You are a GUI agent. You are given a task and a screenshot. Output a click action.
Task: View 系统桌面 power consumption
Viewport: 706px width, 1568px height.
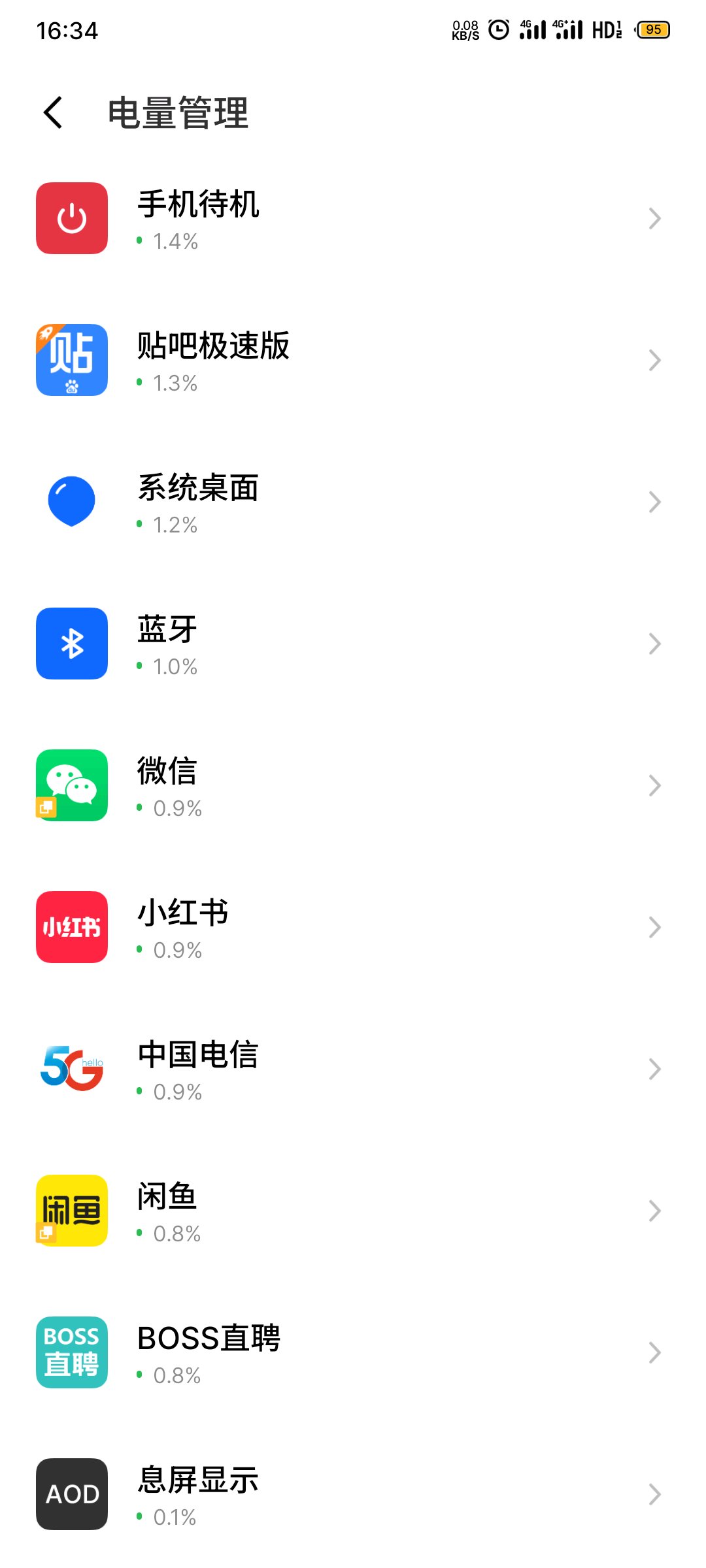[353, 502]
